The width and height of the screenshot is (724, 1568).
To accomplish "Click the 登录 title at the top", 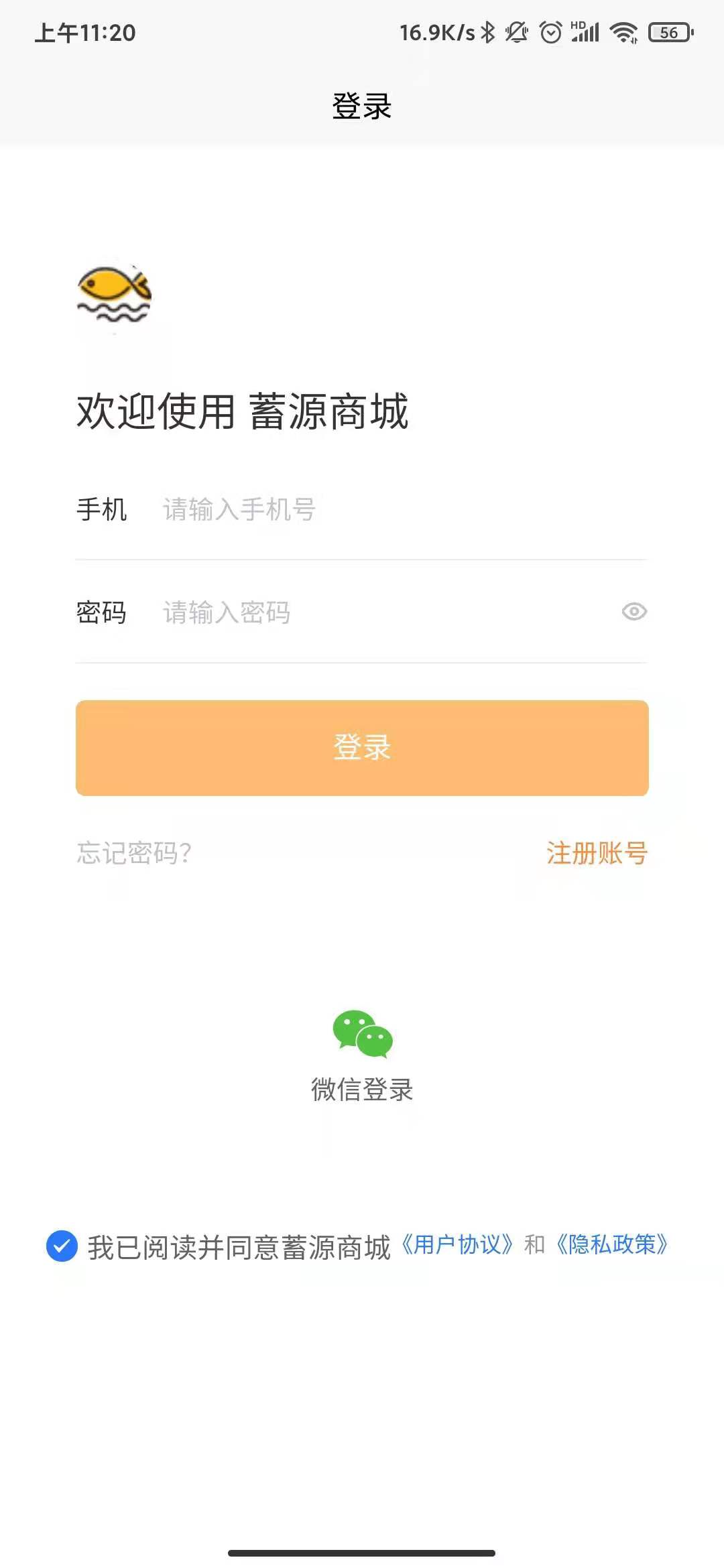I will [x=362, y=105].
